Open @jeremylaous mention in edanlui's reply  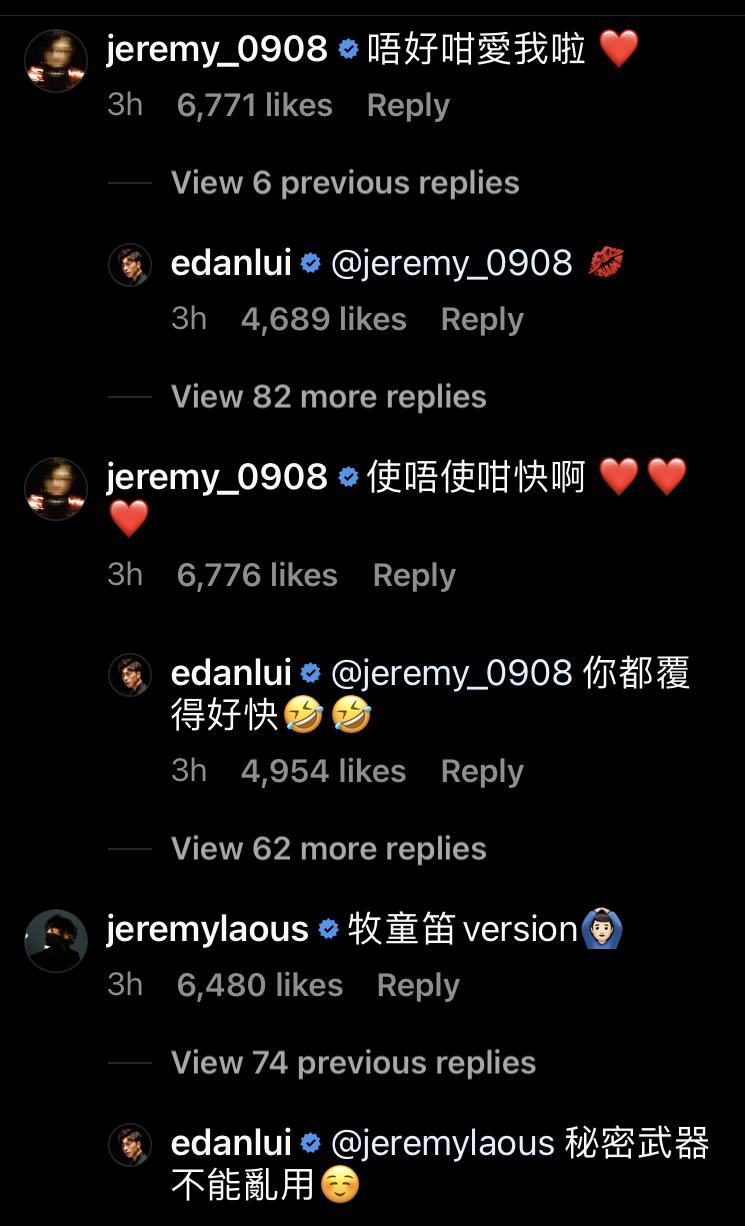click(x=442, y=1143)
